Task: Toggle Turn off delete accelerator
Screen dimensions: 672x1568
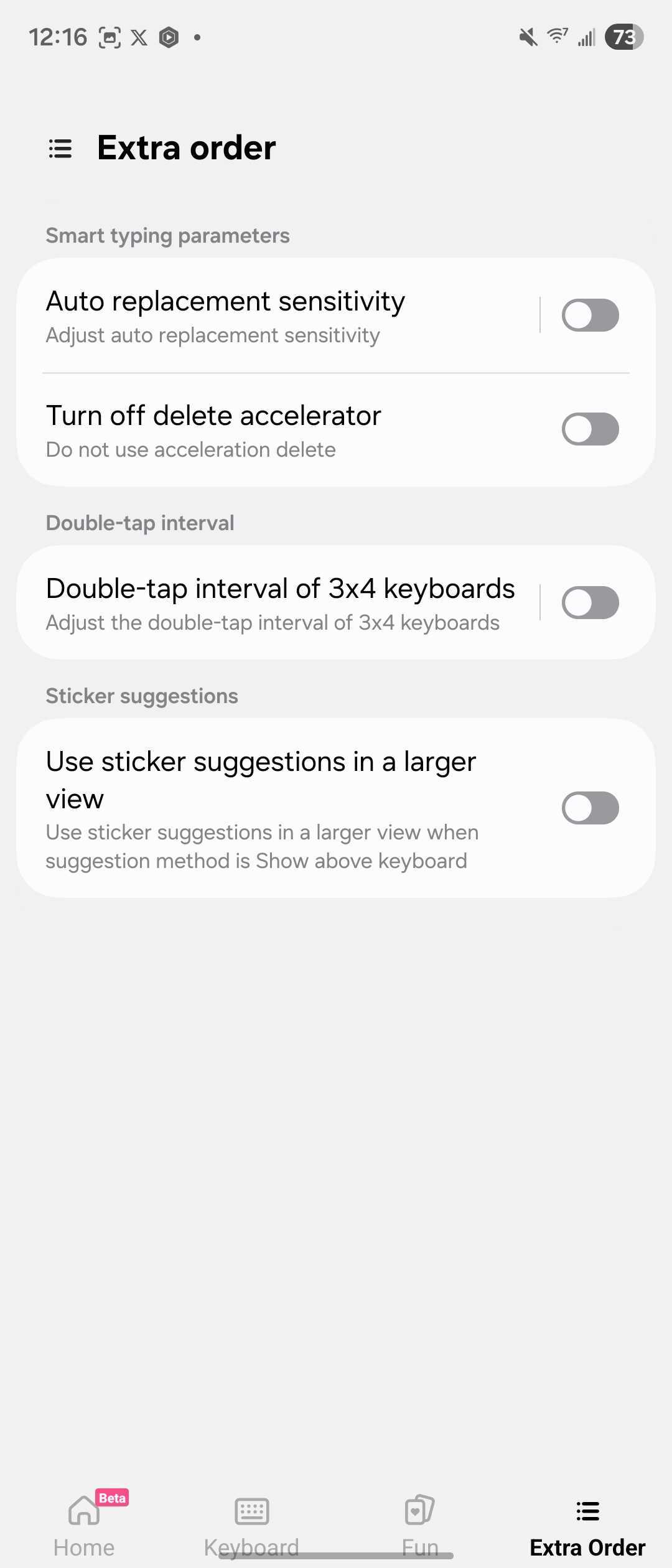Action: point(590,429)
